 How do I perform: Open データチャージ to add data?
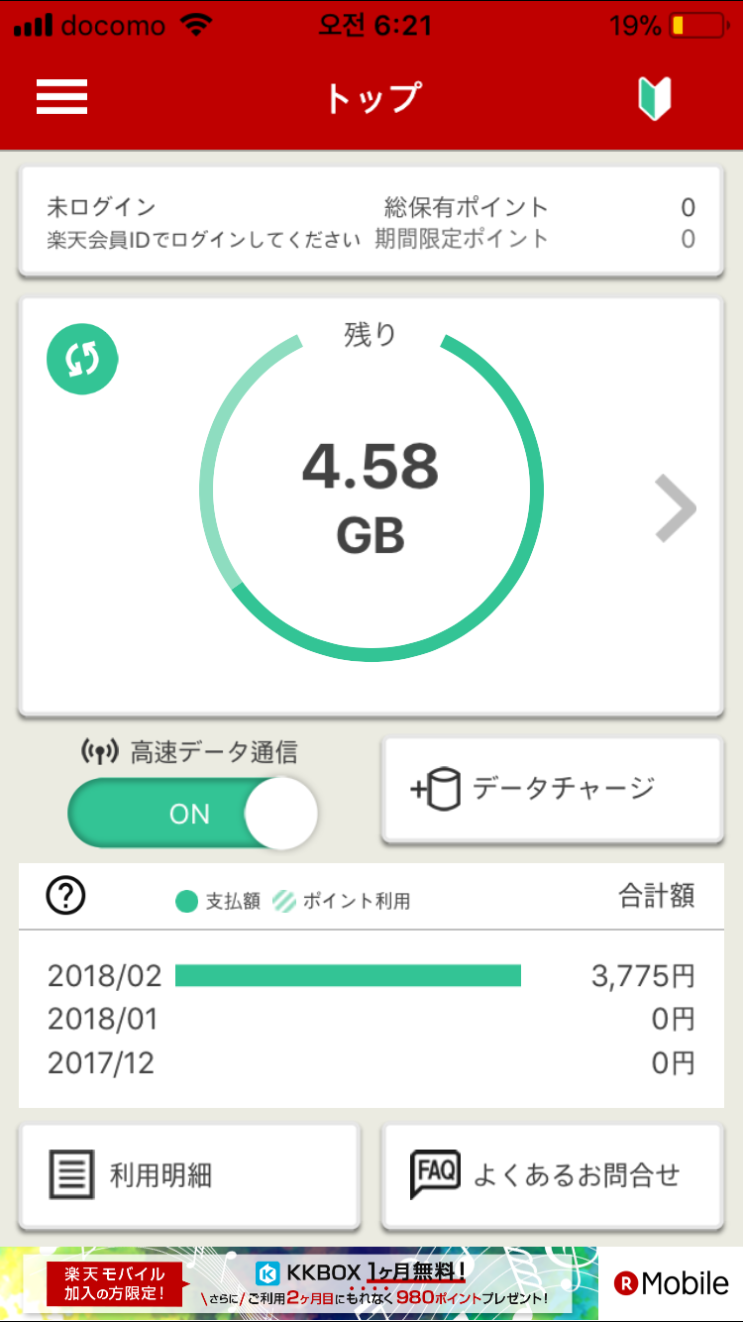pos(551,790)
